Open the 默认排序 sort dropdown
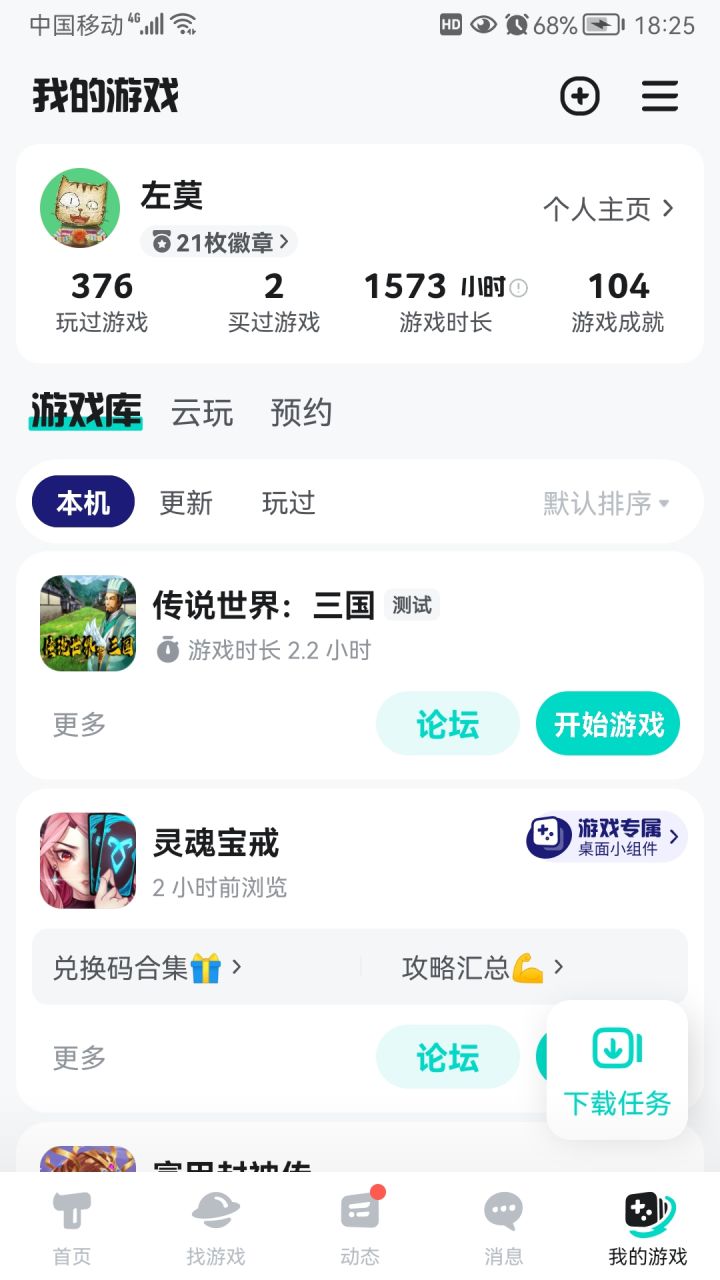Screen dimensions: 720x1280 click(606, 502)
